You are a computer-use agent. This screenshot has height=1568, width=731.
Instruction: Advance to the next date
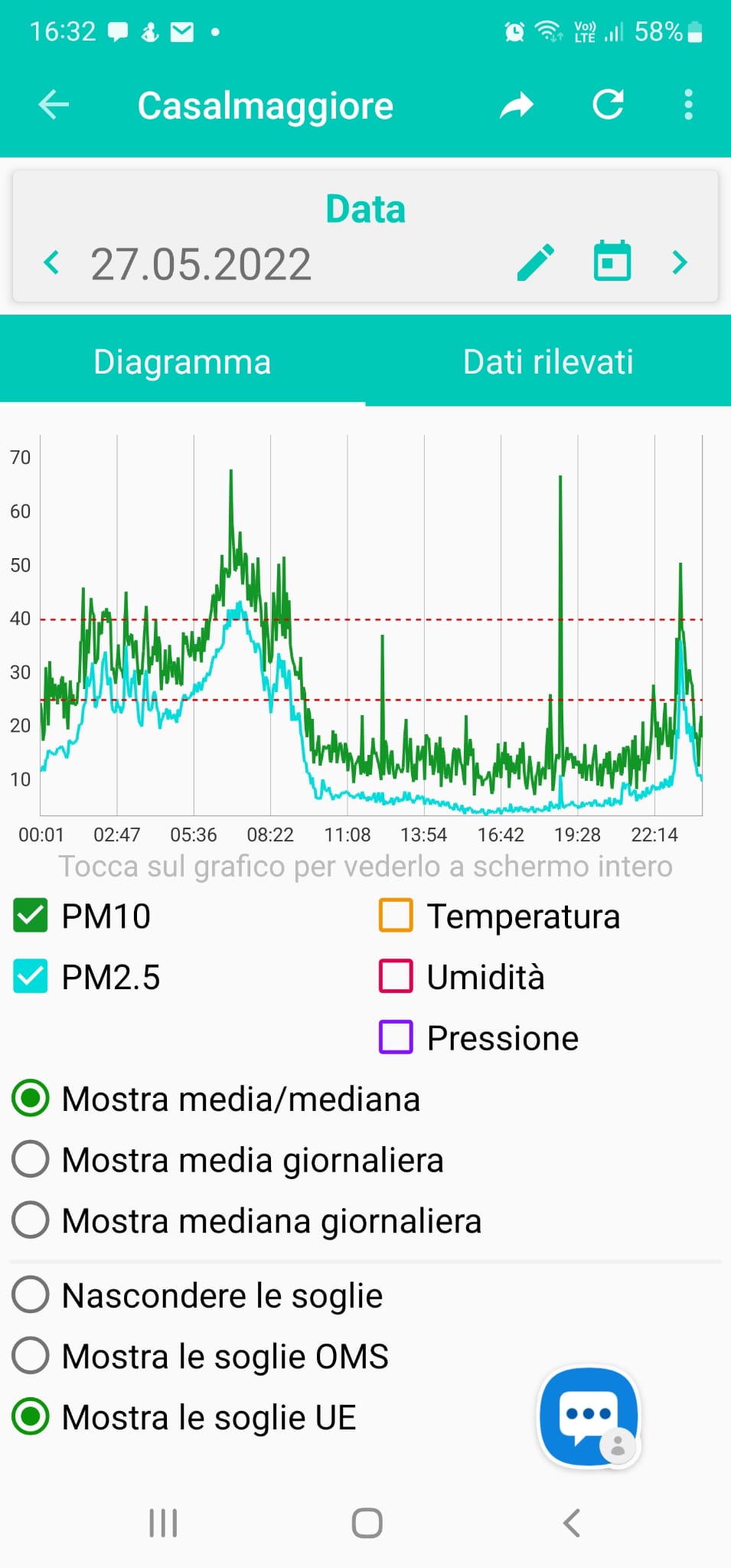pos(679,263)
